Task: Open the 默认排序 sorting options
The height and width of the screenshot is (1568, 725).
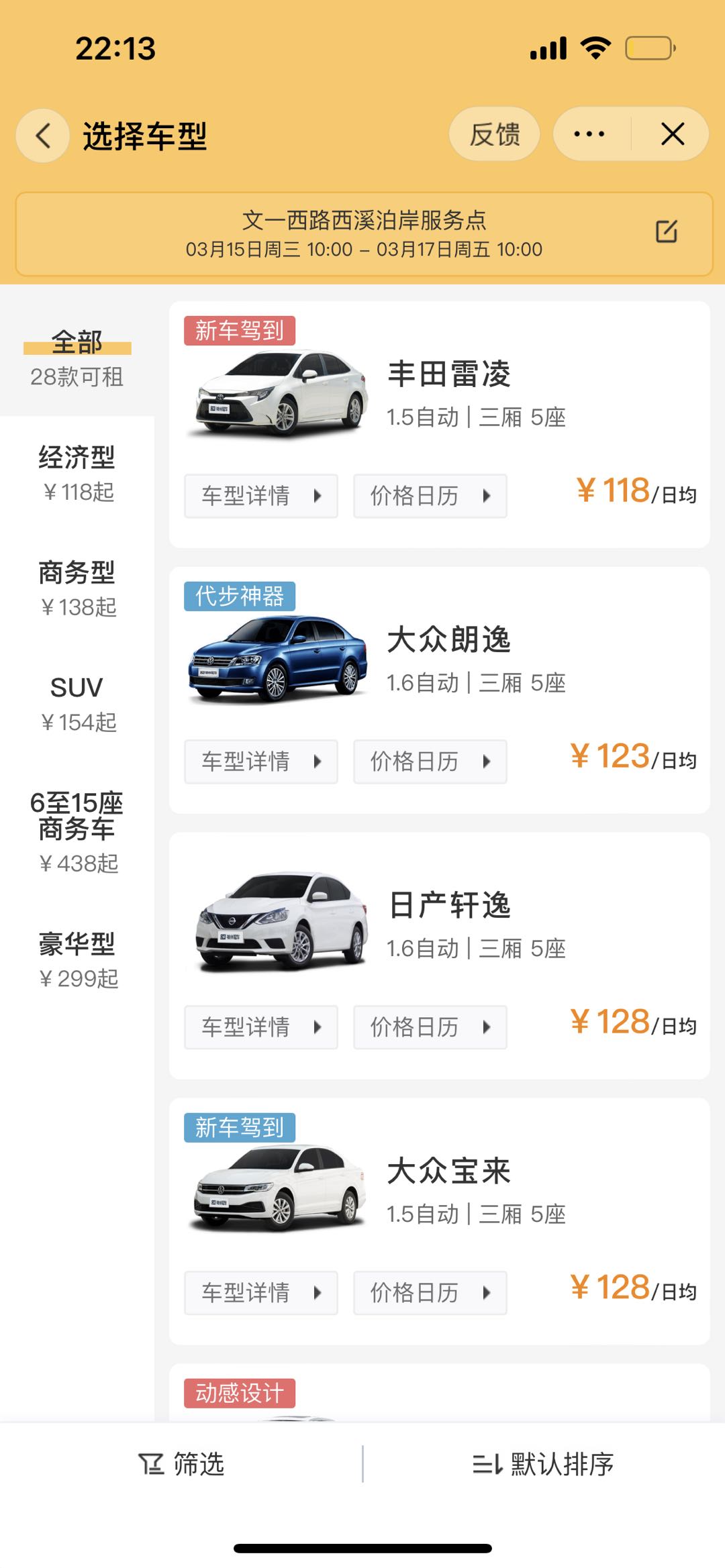Action: point(544,1464)
